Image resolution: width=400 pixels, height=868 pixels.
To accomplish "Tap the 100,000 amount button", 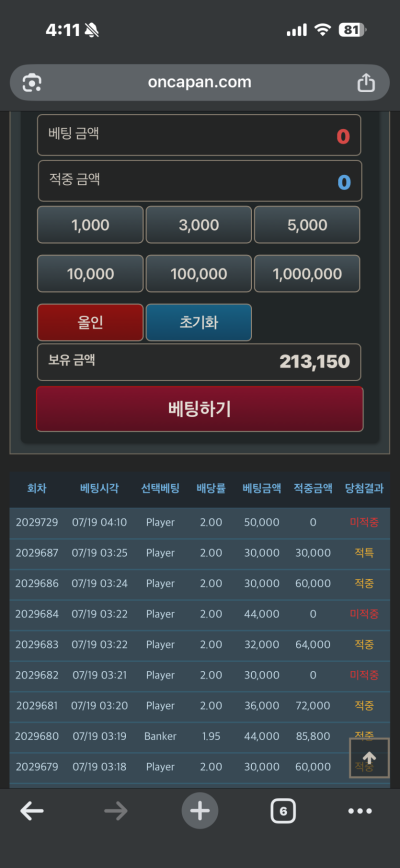I will [x=199, y=273].
